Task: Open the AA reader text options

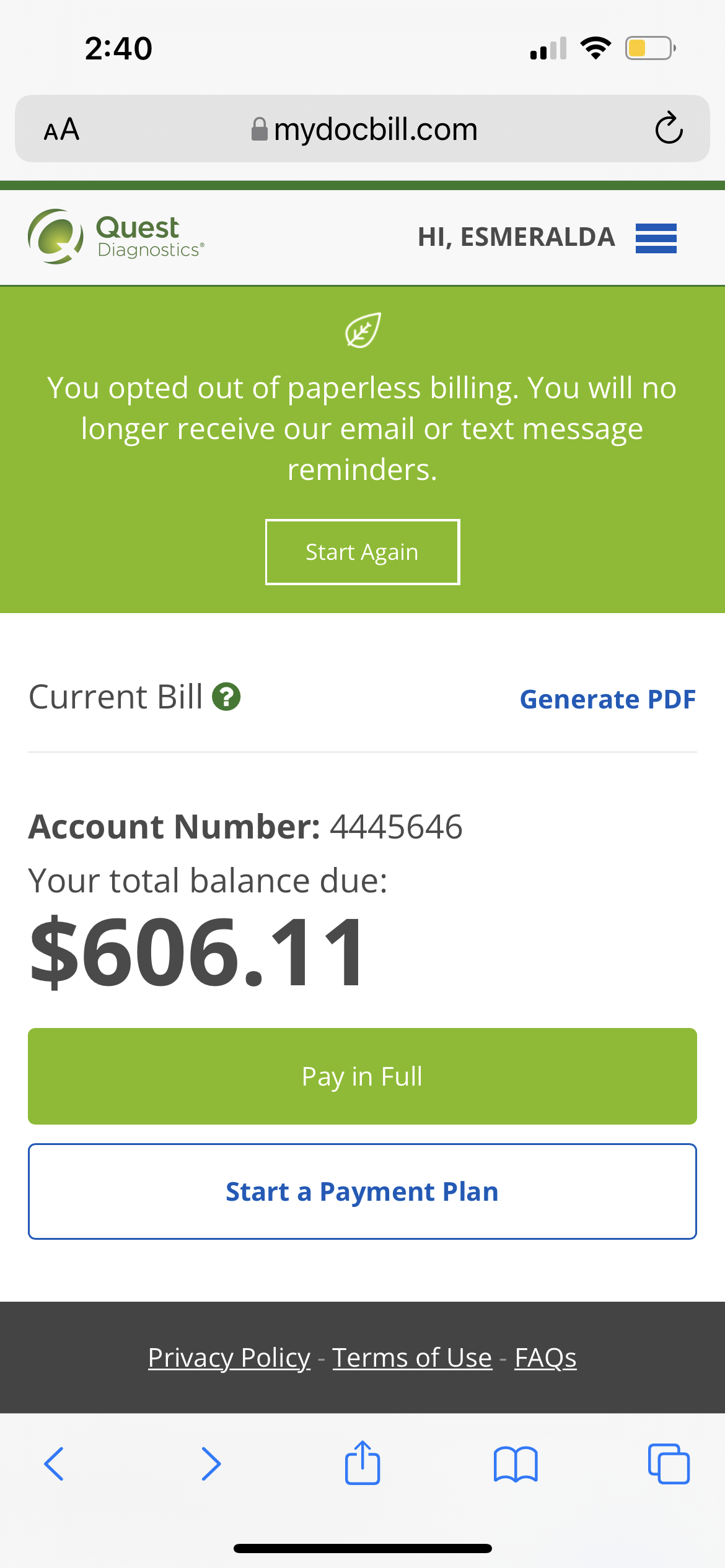Action: pos(61,129)
